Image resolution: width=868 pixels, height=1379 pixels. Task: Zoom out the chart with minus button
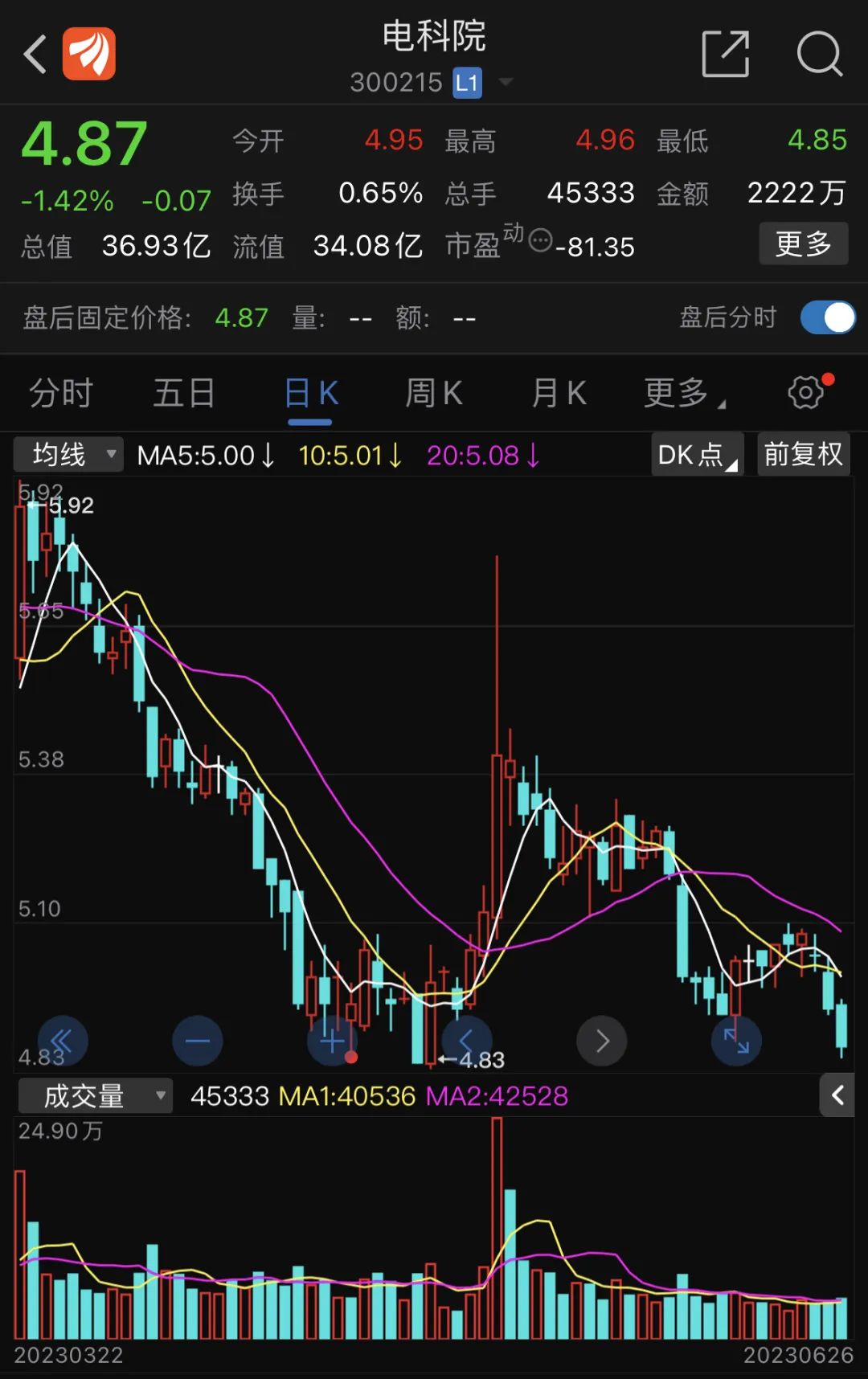[197, 1041]
